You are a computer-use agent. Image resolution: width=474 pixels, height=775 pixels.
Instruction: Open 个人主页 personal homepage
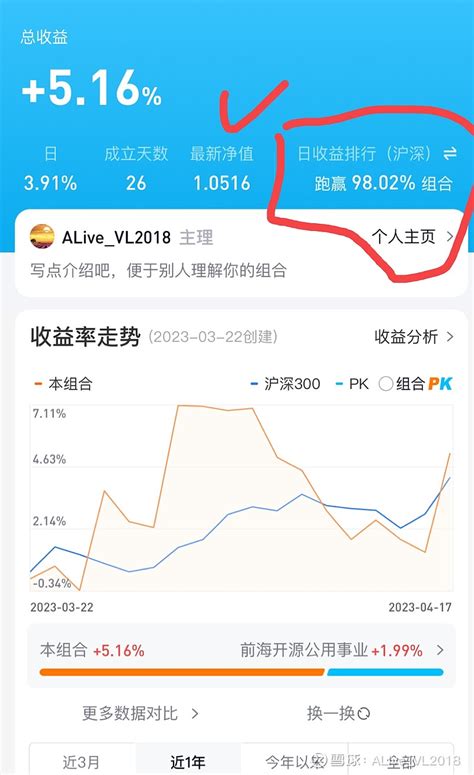tap(412, 237)
